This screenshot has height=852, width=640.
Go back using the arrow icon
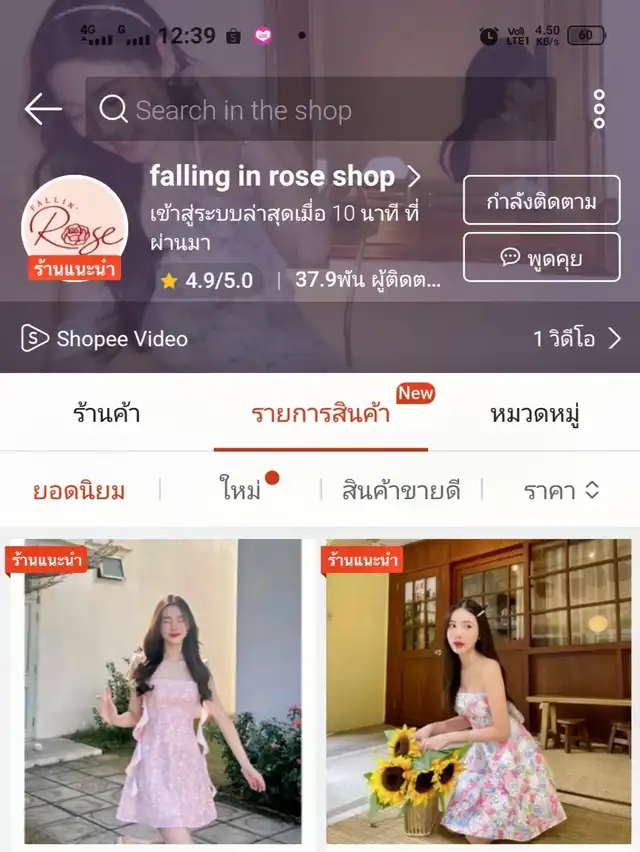tap(43, 109)
